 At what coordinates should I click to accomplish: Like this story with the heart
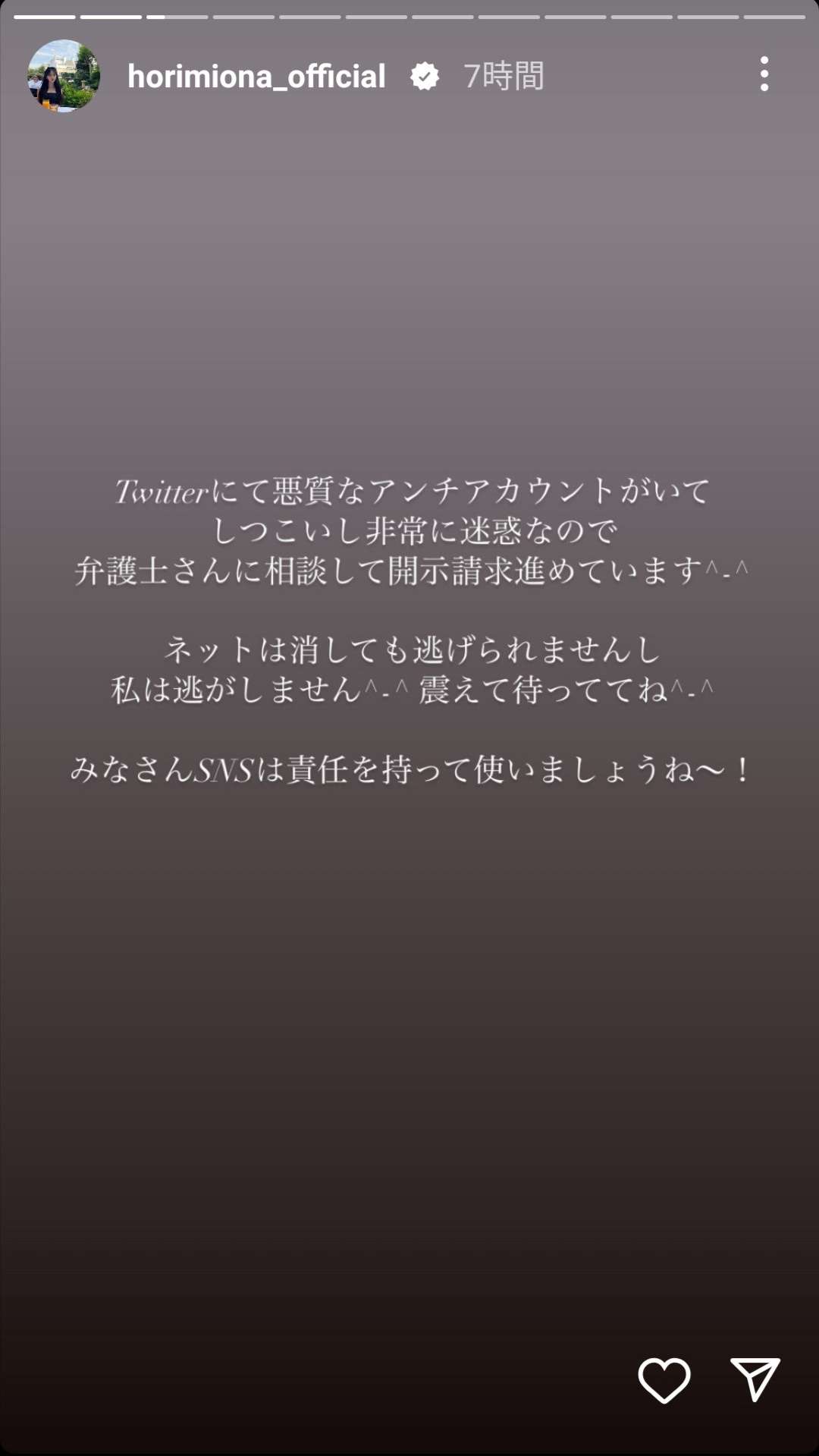(x=664, y=1380)
